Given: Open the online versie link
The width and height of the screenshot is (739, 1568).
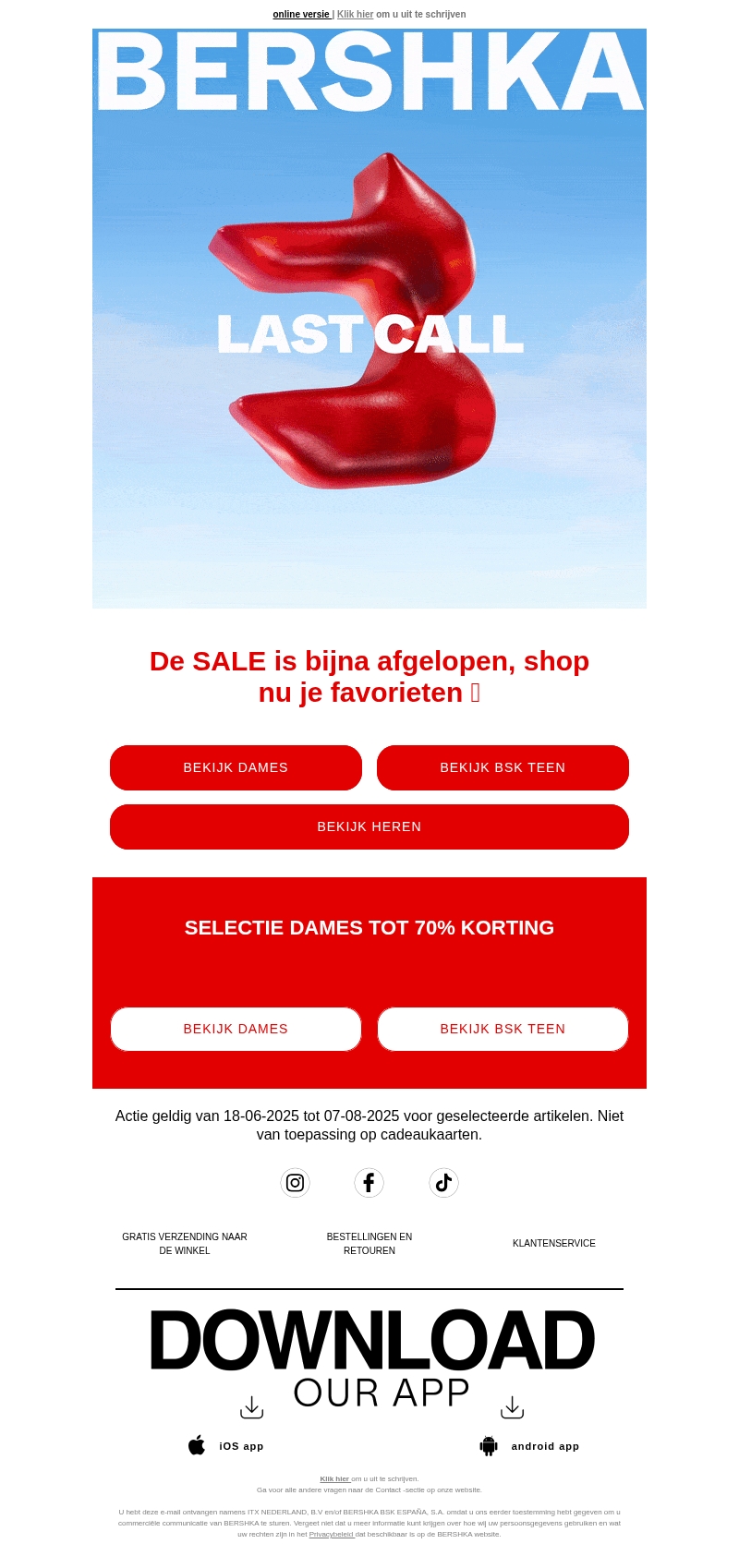Looking at the screenshot, I should tap(301, 15).
